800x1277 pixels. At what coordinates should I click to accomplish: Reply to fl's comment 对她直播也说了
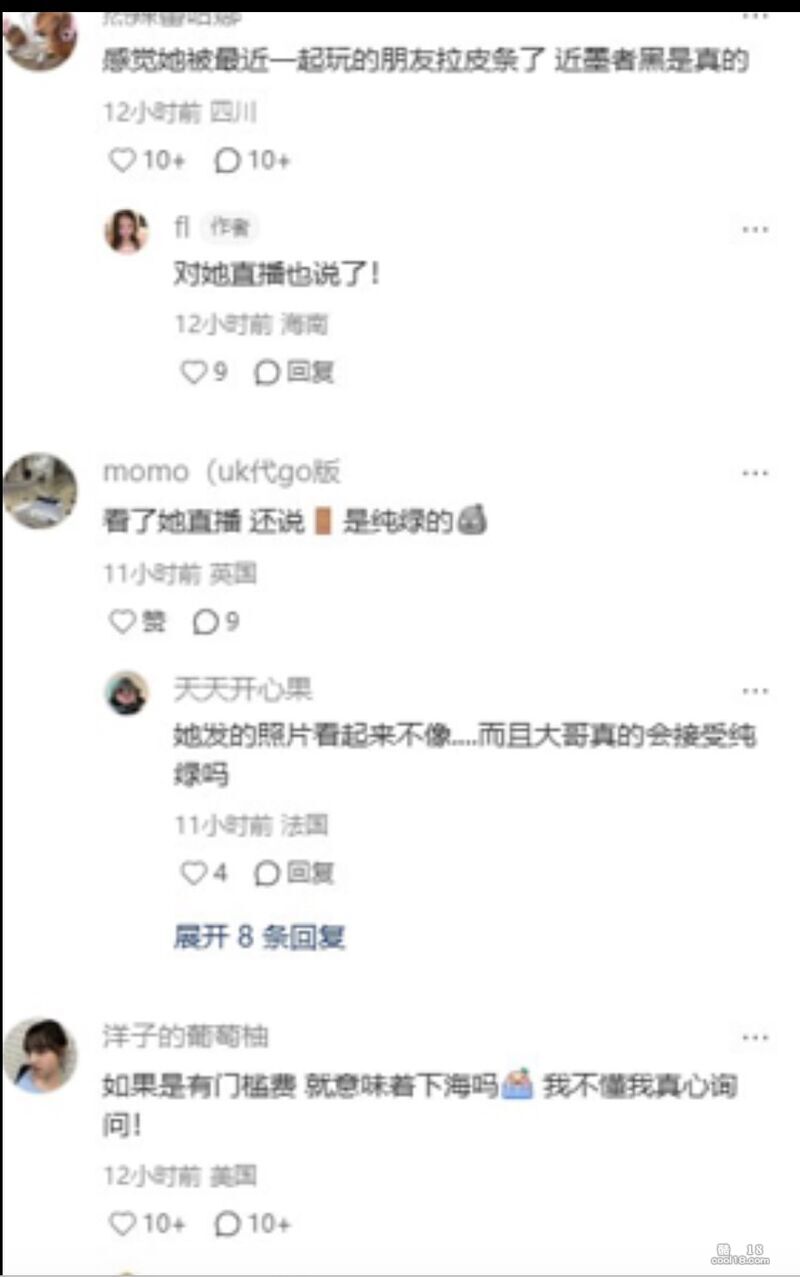(x=295, y=373)
